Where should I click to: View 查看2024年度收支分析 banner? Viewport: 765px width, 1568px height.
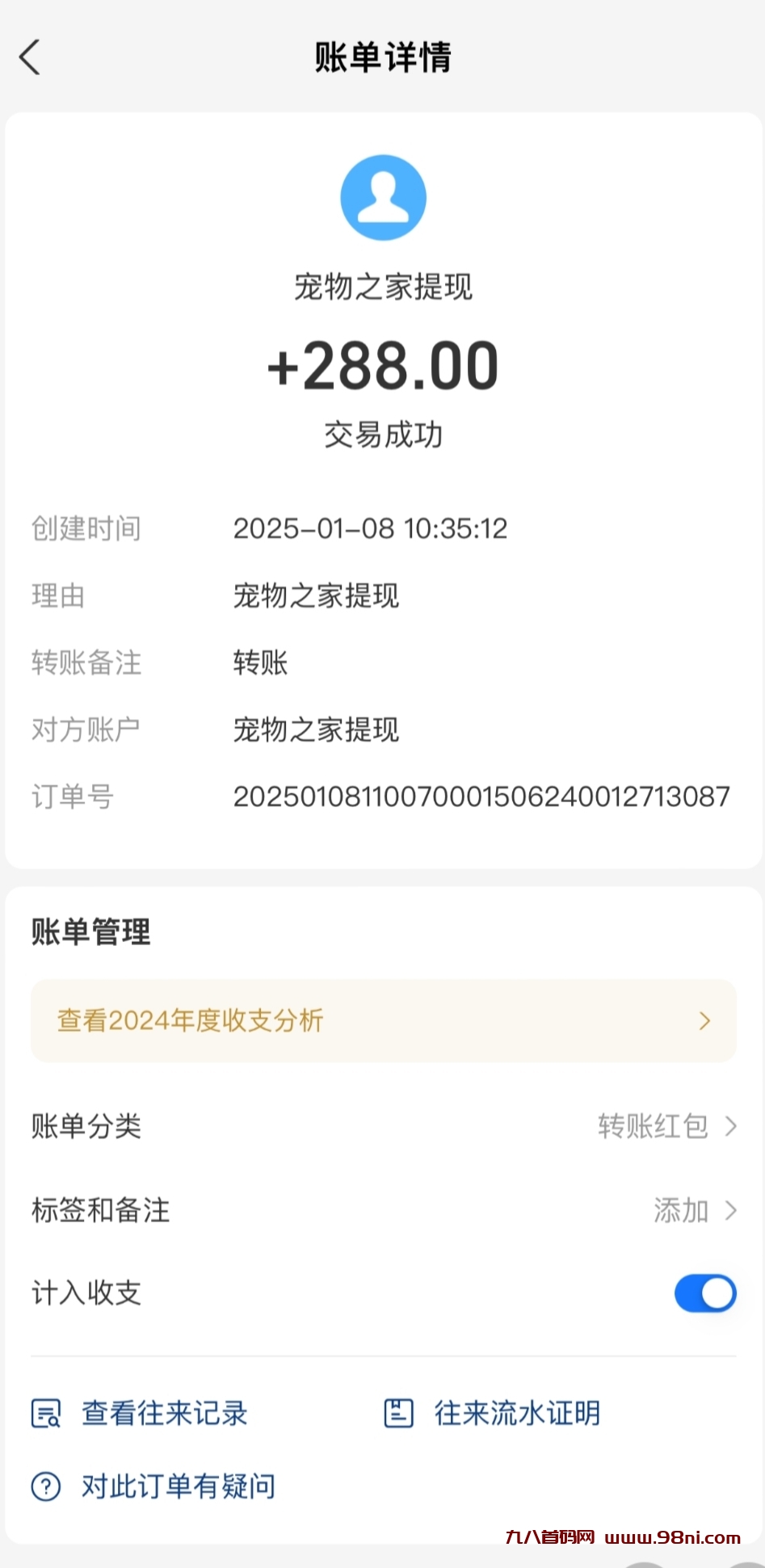click(383, 1020)
